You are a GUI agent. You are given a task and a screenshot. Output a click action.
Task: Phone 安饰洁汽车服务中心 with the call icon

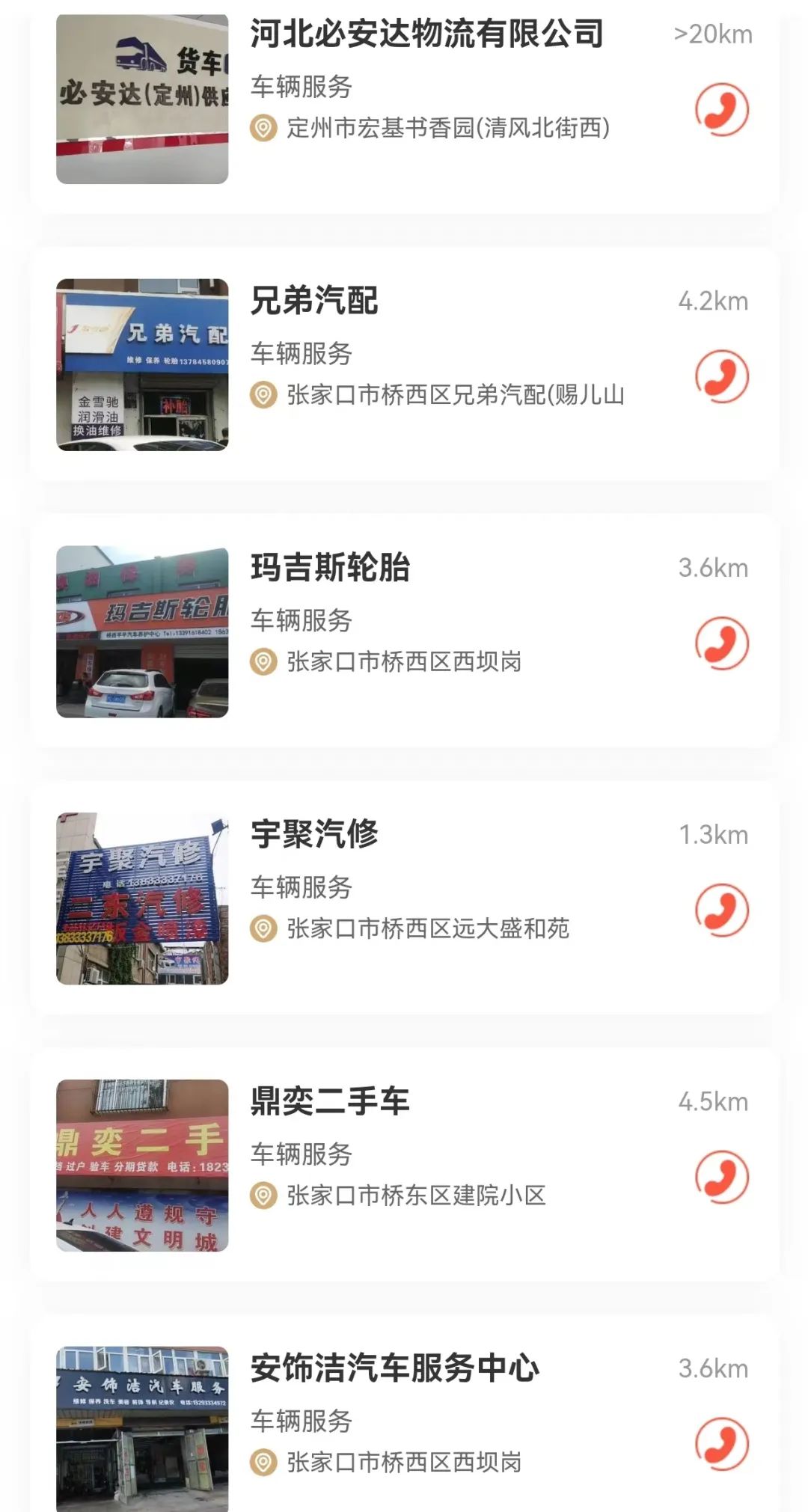pos(721,1443)
